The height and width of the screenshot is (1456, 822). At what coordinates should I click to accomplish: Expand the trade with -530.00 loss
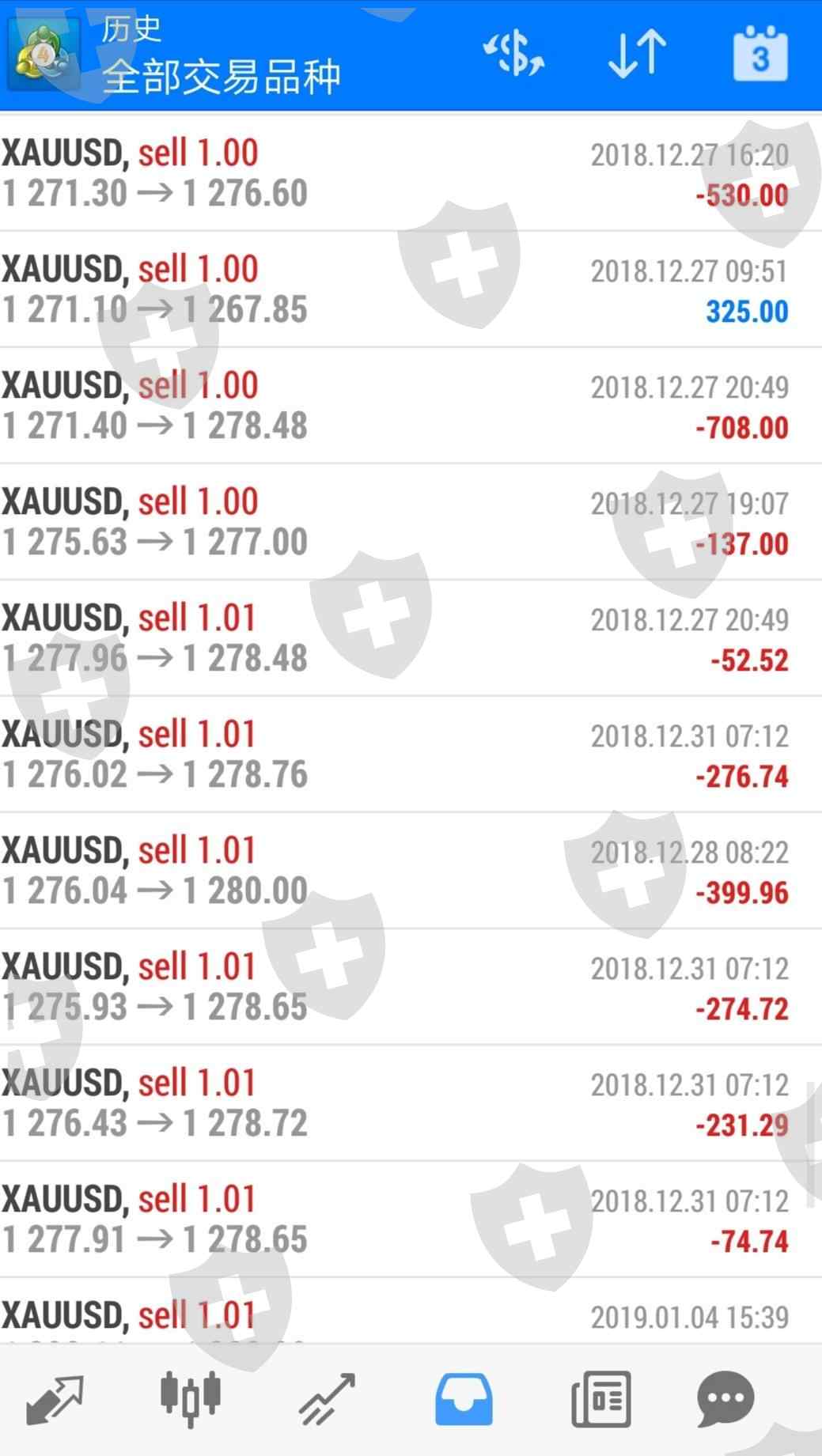(x=396, y=174)
